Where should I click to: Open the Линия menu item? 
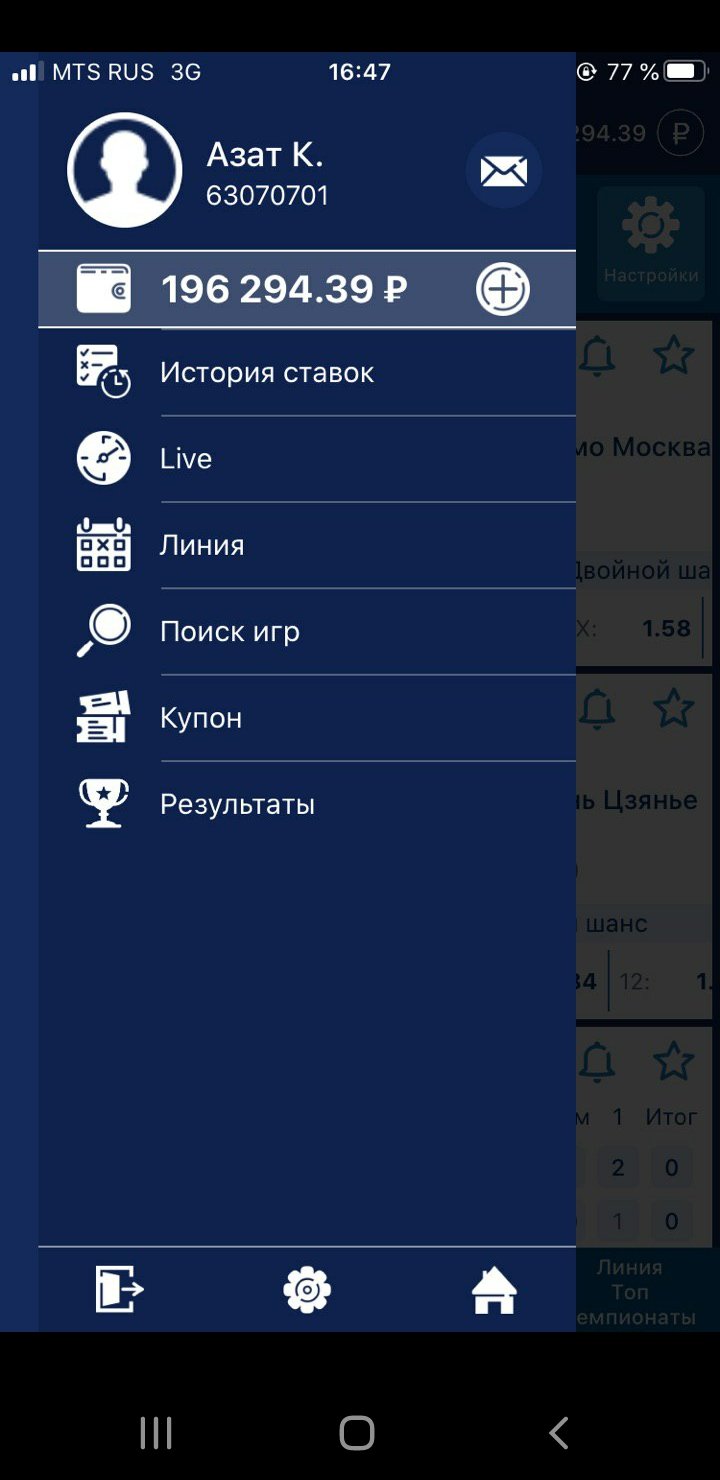pyautogui.click(x=202, y=545)
